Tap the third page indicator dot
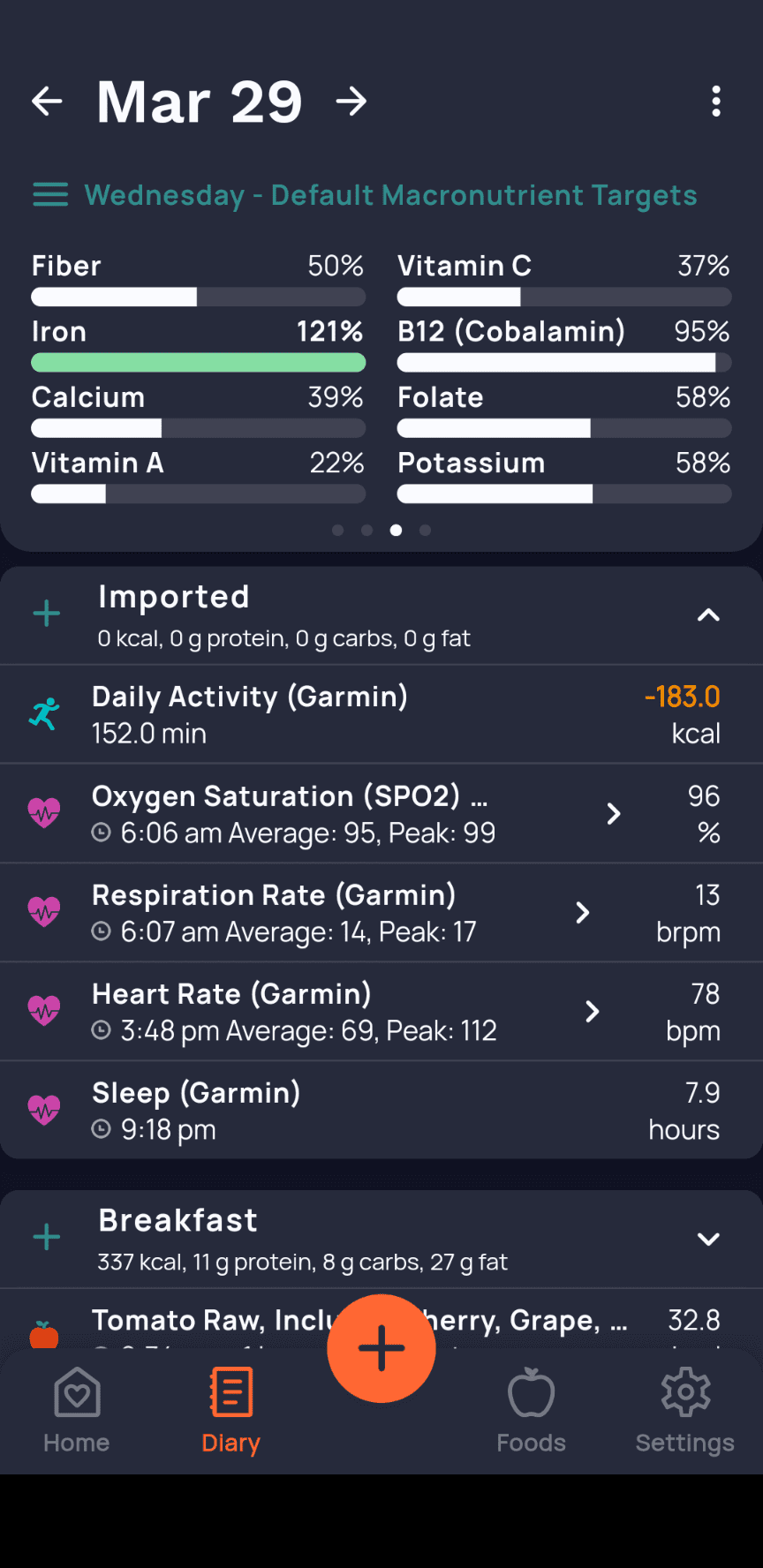This screenshot has height=1568, width=763. pos(396,530)
